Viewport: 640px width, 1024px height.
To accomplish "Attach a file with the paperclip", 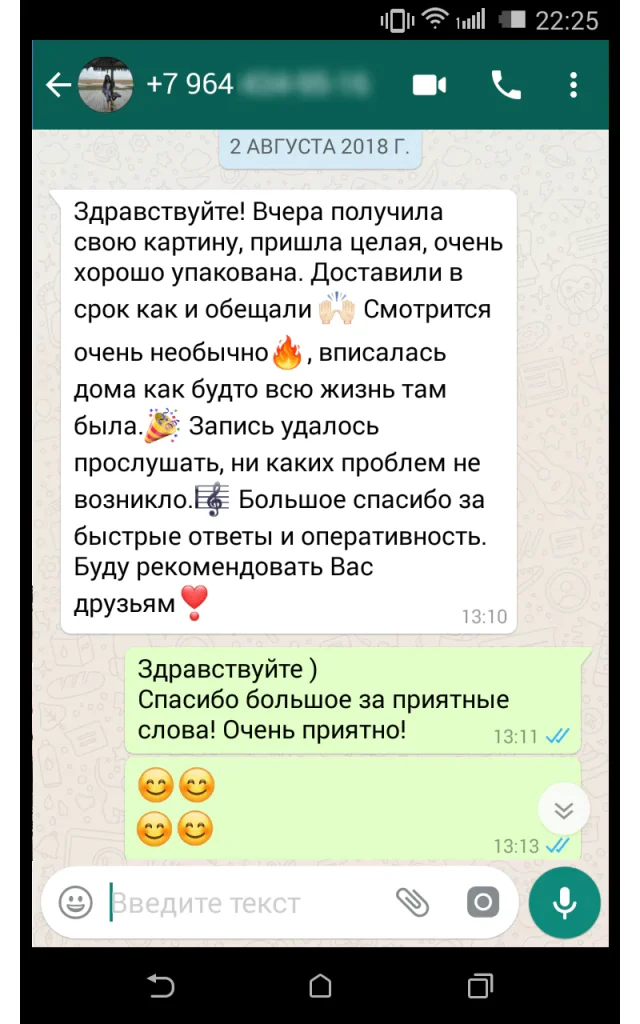I will 413,903.
